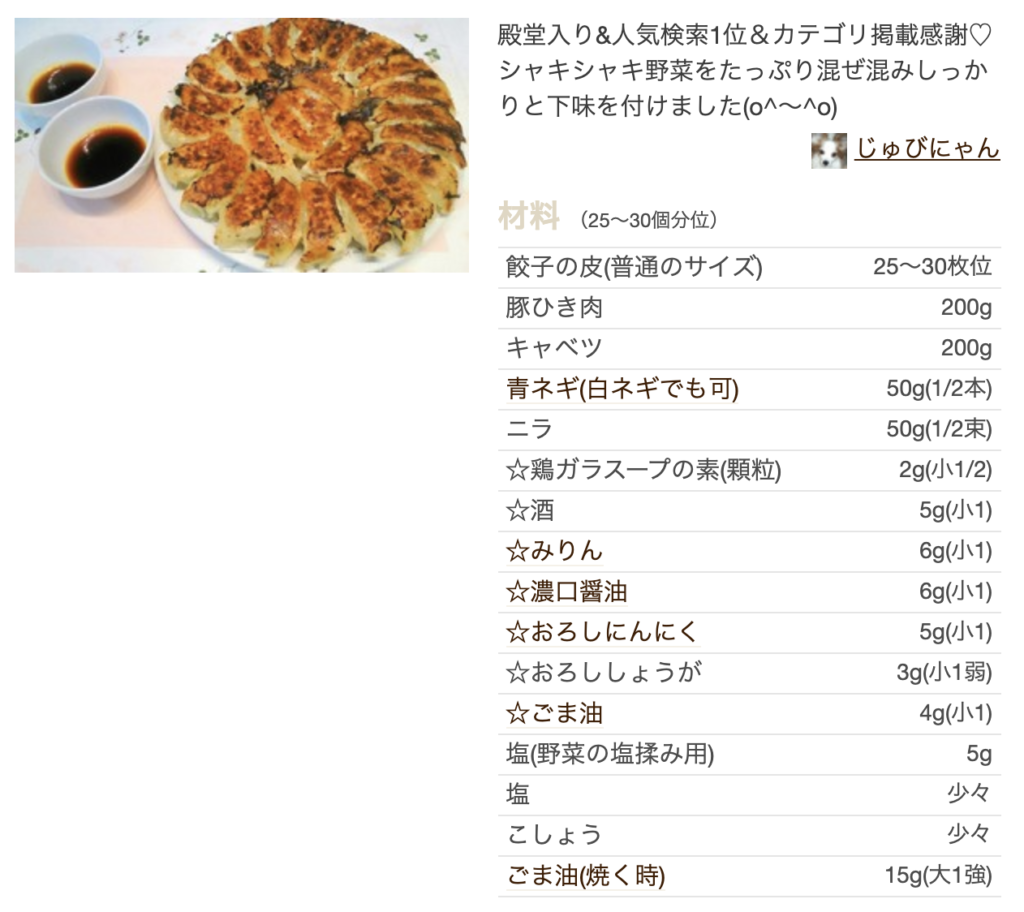
Task: Open the 青ネギ(白ネギでも可) ingredient link
Action: point(622,389)
